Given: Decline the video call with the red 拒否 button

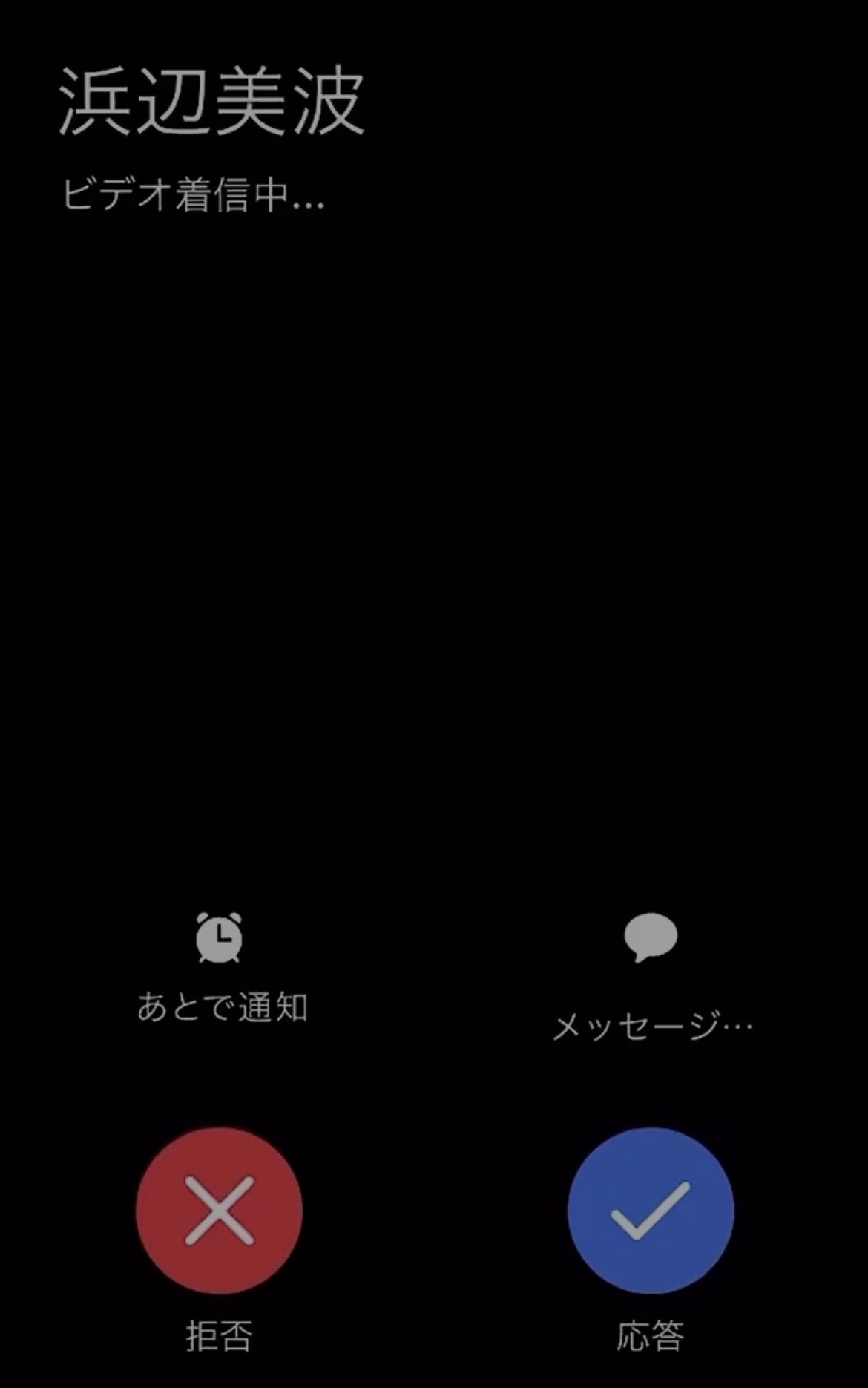Looking at the screenshot, I should [219, 1211].
